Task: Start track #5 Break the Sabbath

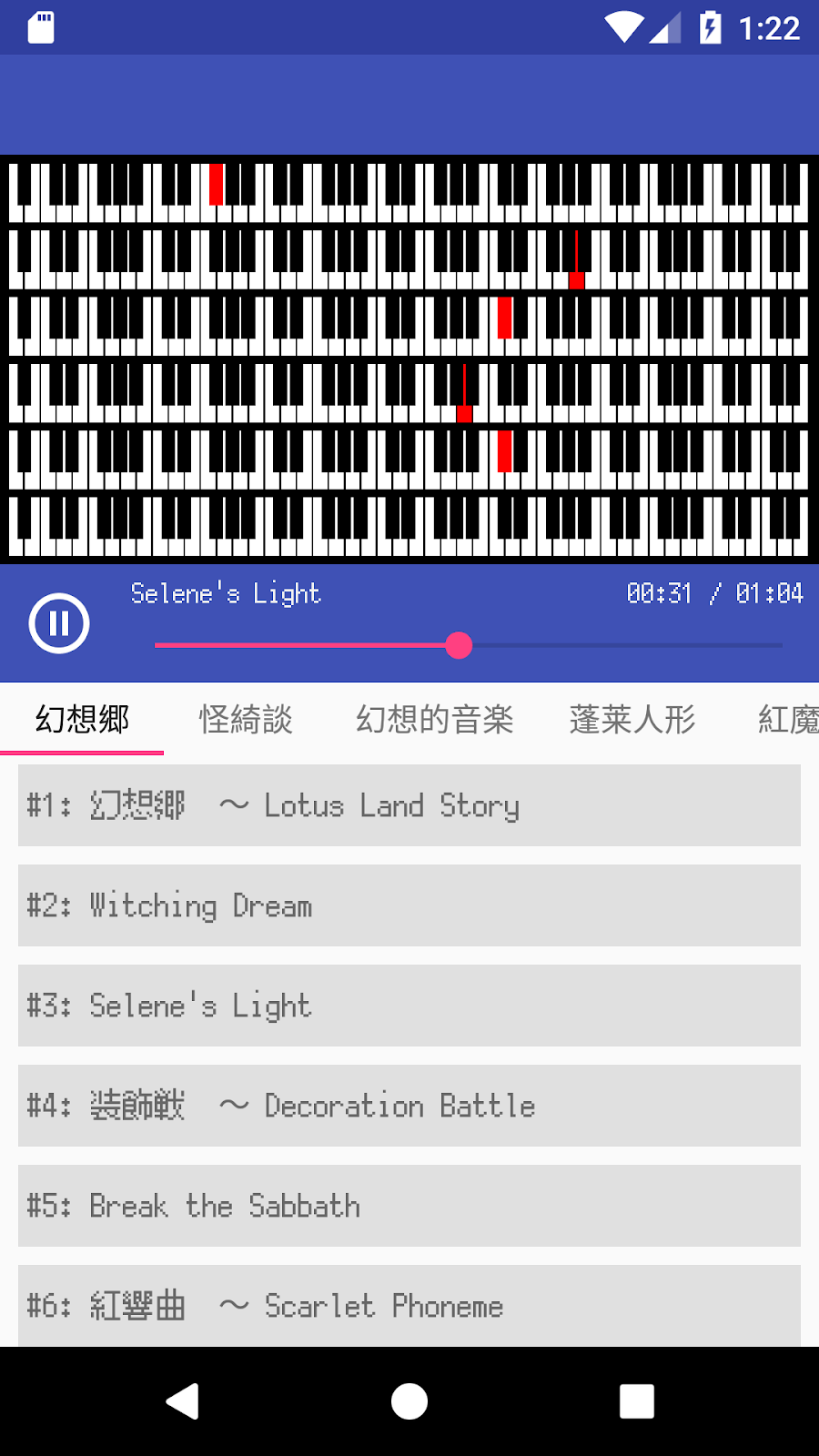Action: tap(409, 1206)
